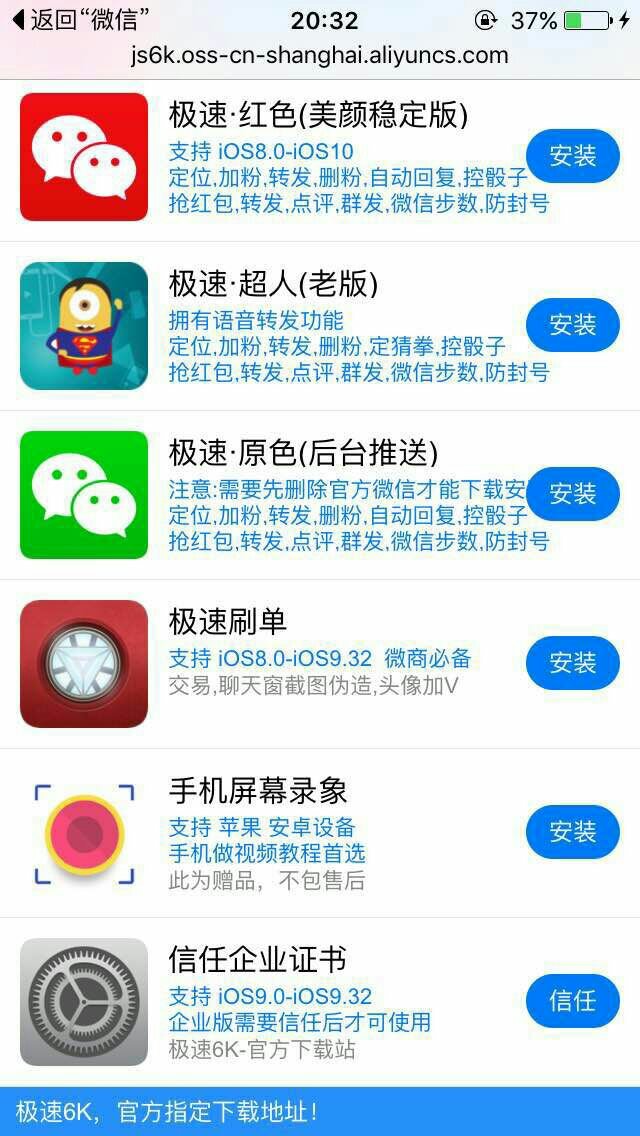
Task: Open the js6k.oss-cn-shanghai.aliyuncs.com address bar
Action: coord(320,55)
